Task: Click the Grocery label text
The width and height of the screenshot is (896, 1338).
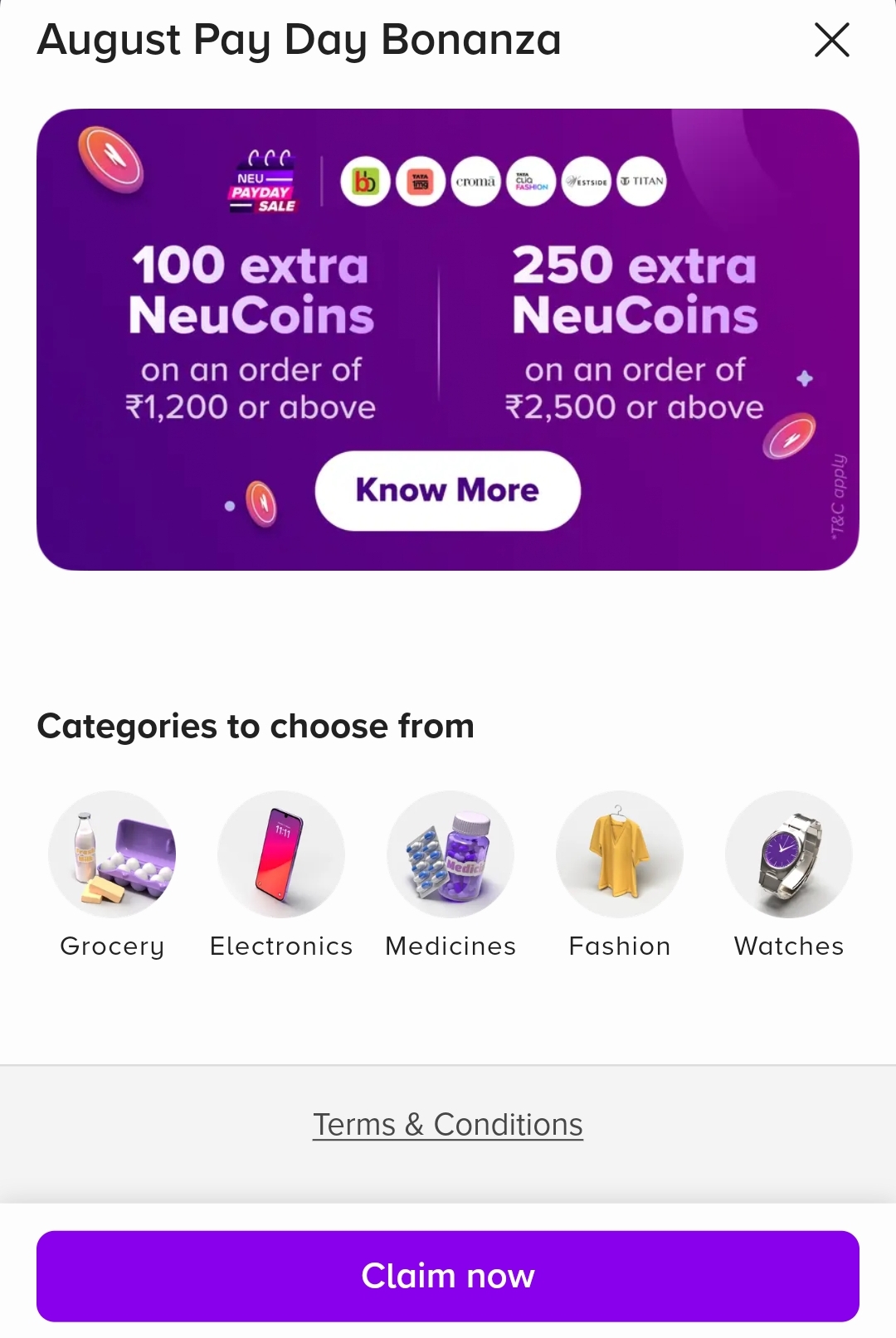Action: coord(111,945)
